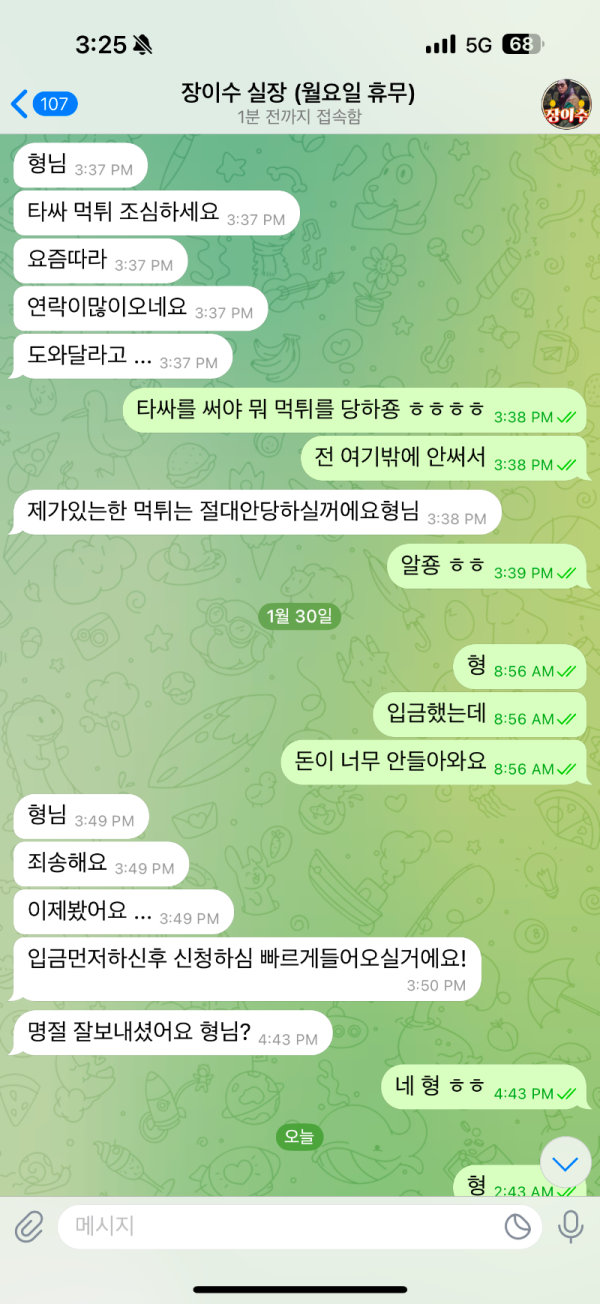Go back to the chat list
This screenshot has width=600, height=1304.
pyautogui.click(x=42, y=104)
